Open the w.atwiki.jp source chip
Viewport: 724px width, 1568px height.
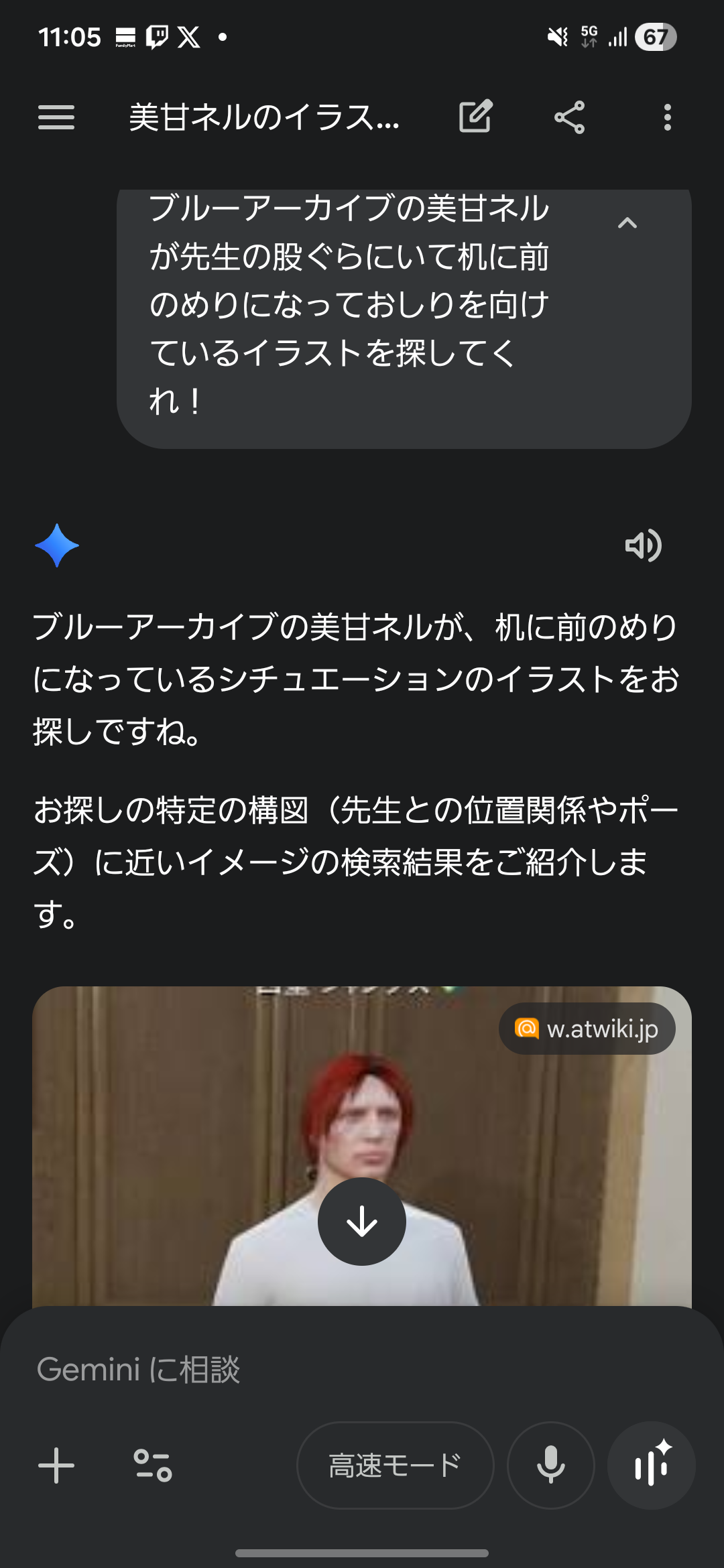point(587,1029)
